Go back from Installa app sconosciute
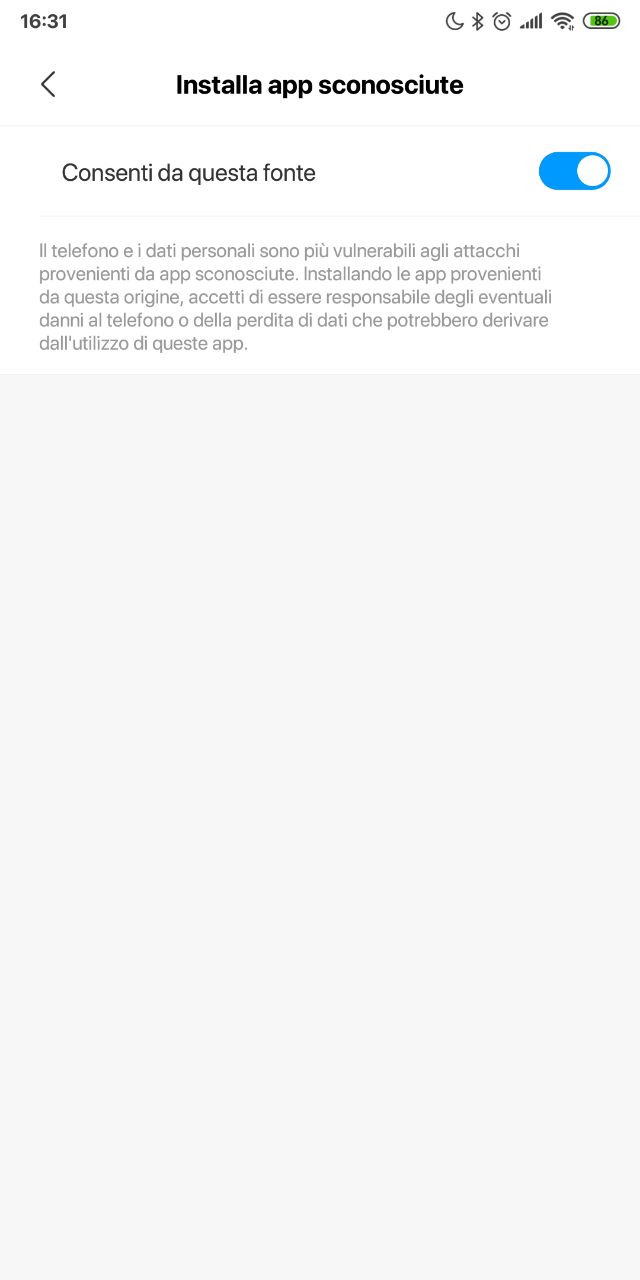Viewport: 640px width, 1280px height. click(48, 85)
